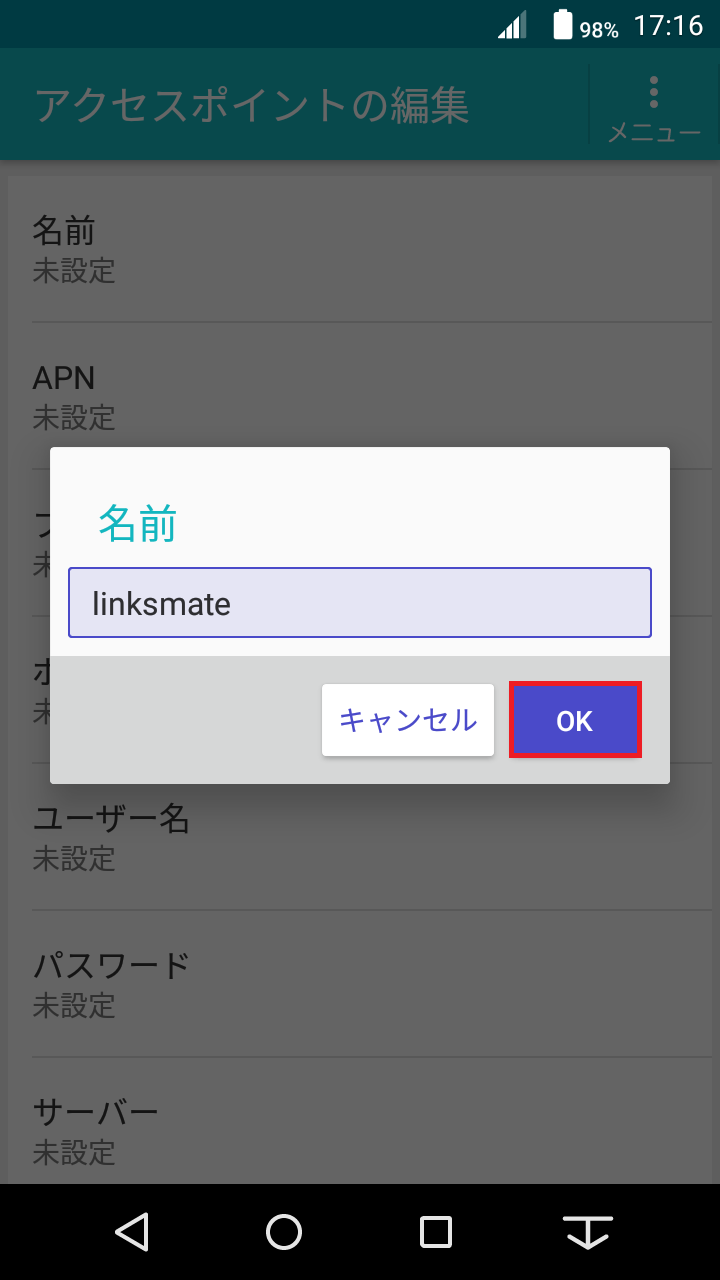Select the linksmate text input field

click(x=360, y=602)
